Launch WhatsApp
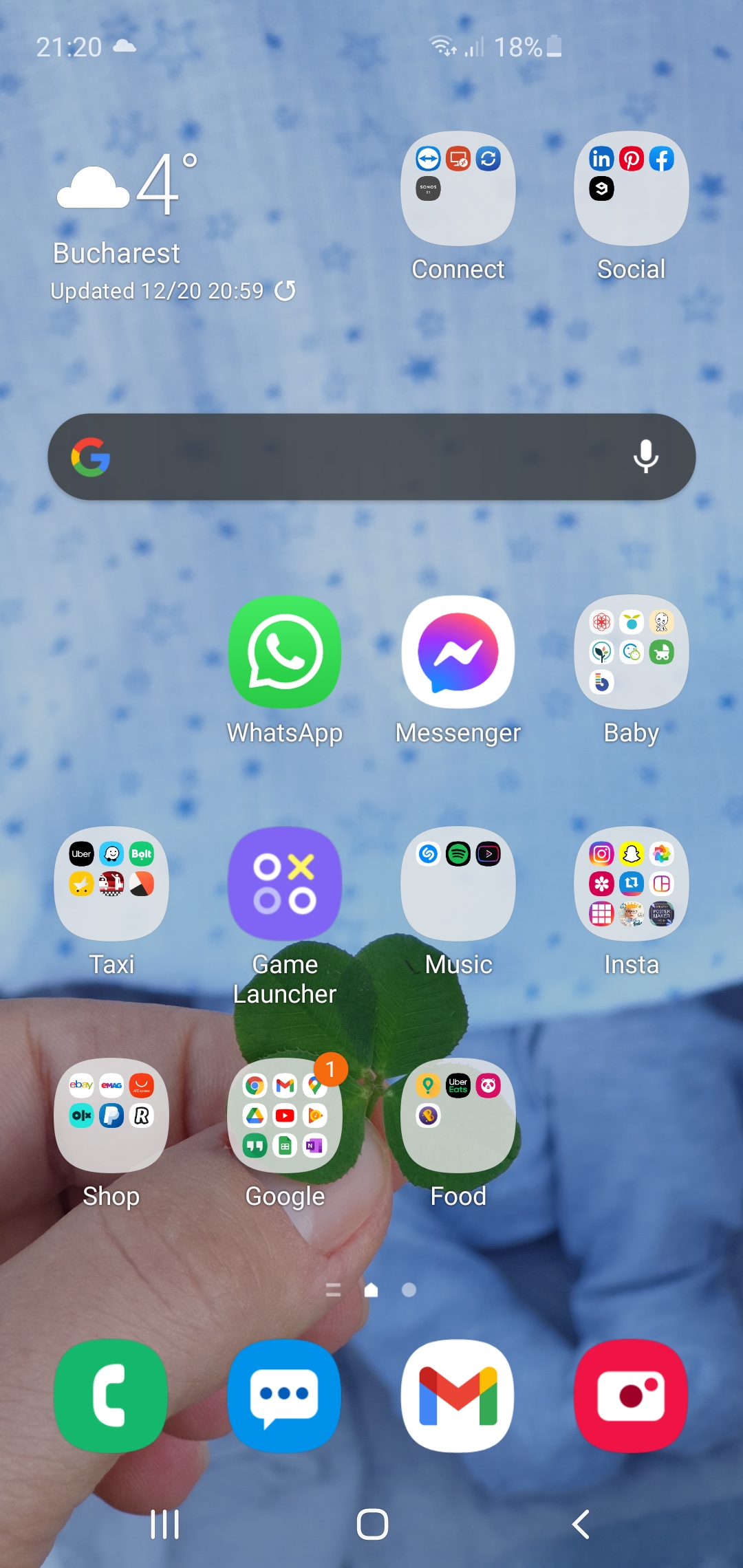Viewport: 743px width, 1568px height. [285, 652]
